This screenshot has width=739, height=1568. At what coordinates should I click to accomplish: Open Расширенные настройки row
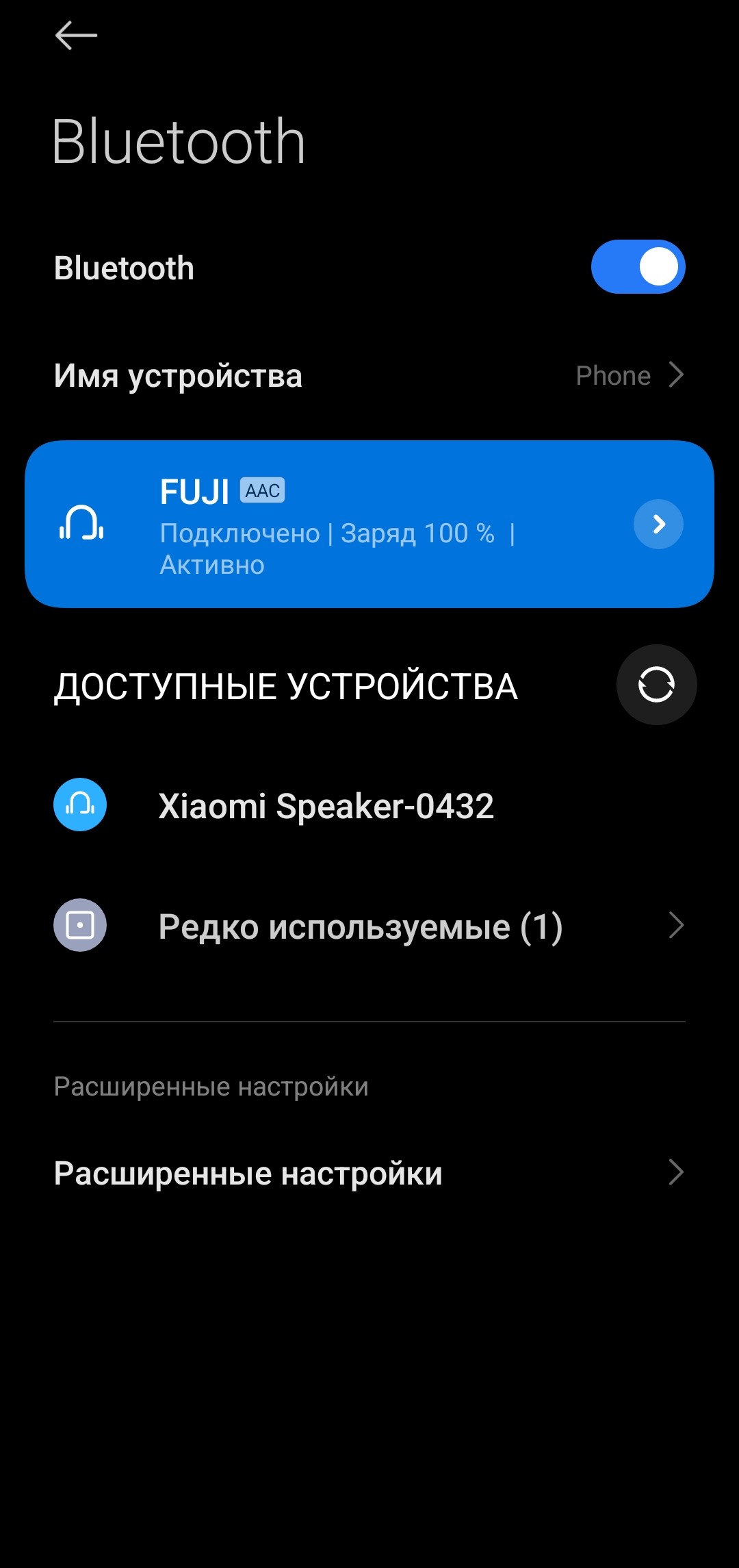tap(369, 1173)
